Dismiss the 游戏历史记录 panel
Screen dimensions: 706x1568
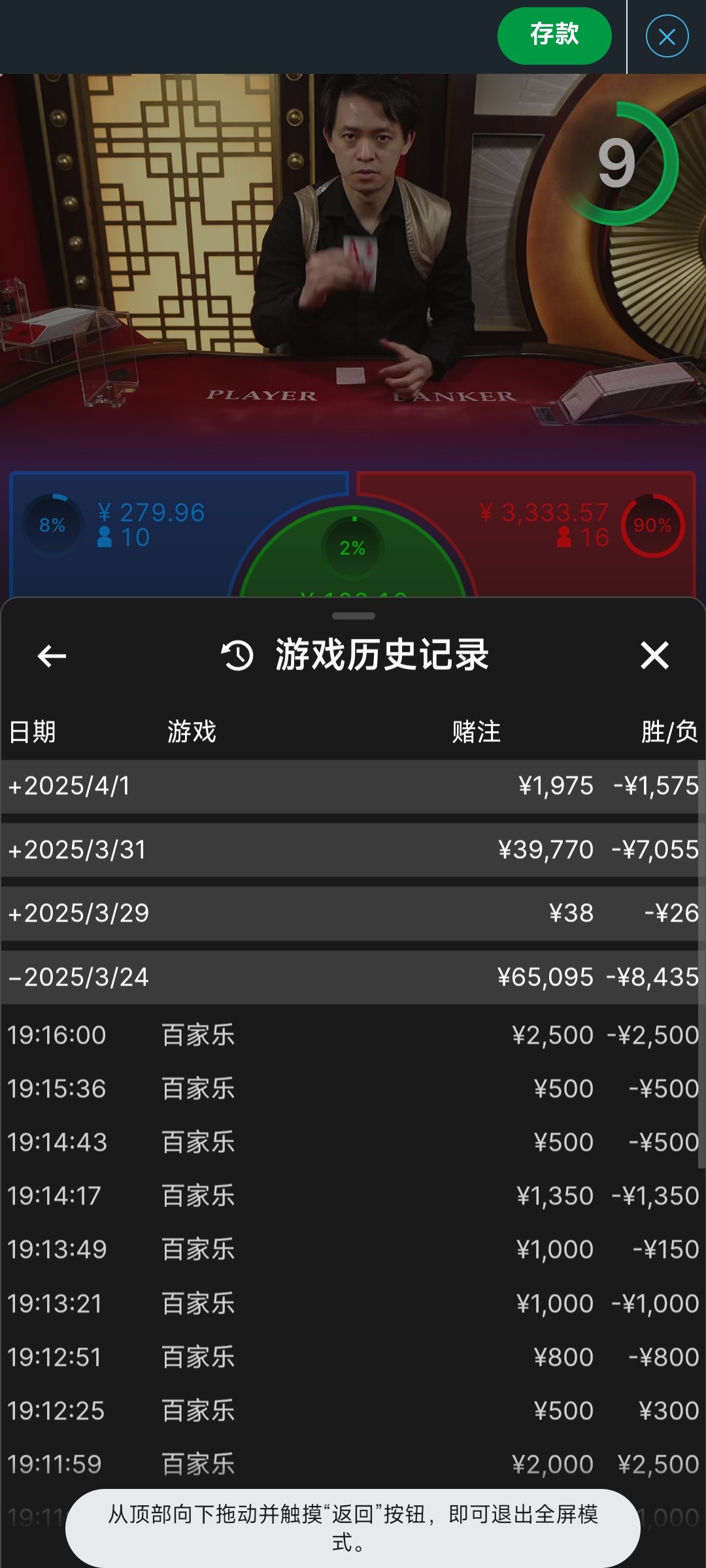tap(654, 655)
